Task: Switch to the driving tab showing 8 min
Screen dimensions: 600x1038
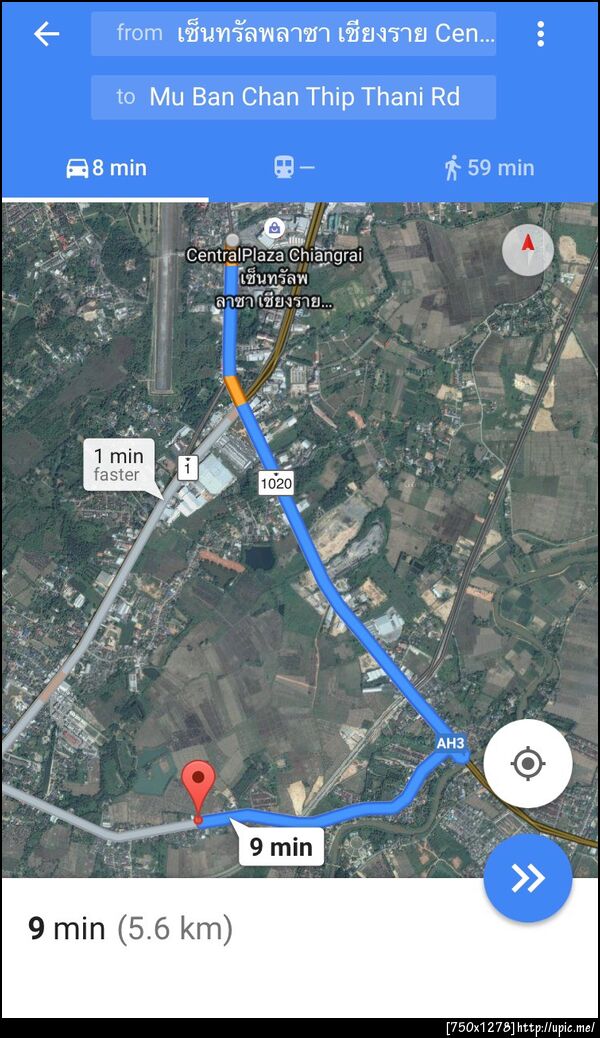Action: pos(105,168)
